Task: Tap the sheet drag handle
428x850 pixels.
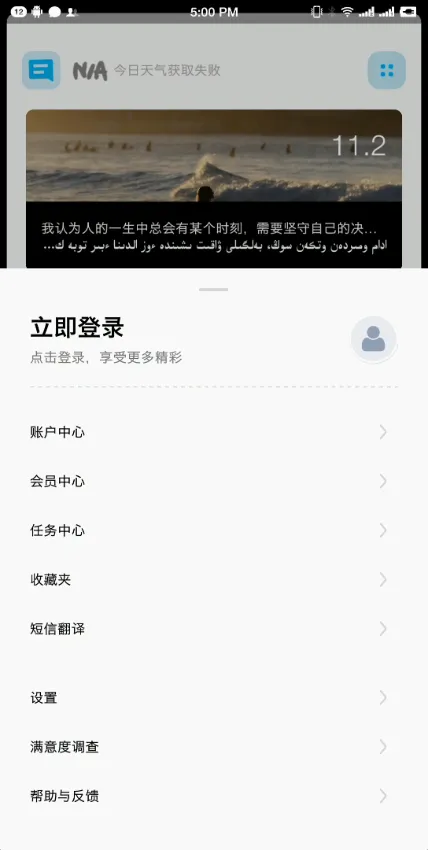Action: click(213, 289)
